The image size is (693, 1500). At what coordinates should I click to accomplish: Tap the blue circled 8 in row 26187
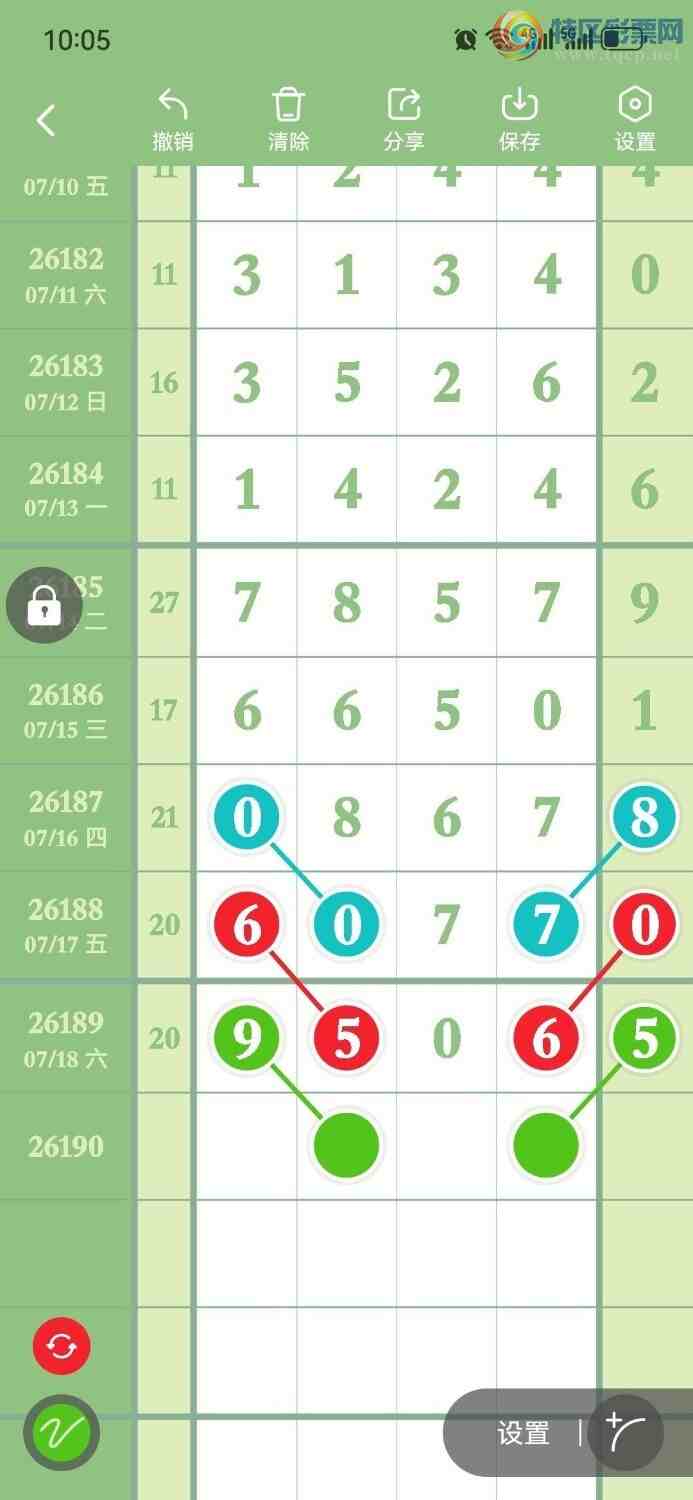(x=645, y=817)
